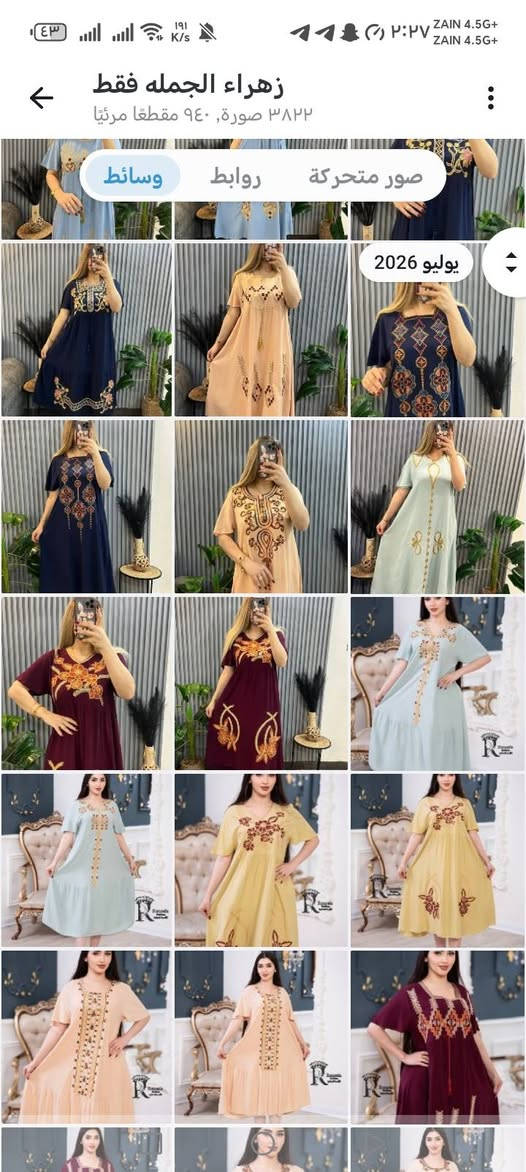This screenshot has height=1172, width=526.
Task: Select the وسائط tab
Action: (x=132, y=176)
